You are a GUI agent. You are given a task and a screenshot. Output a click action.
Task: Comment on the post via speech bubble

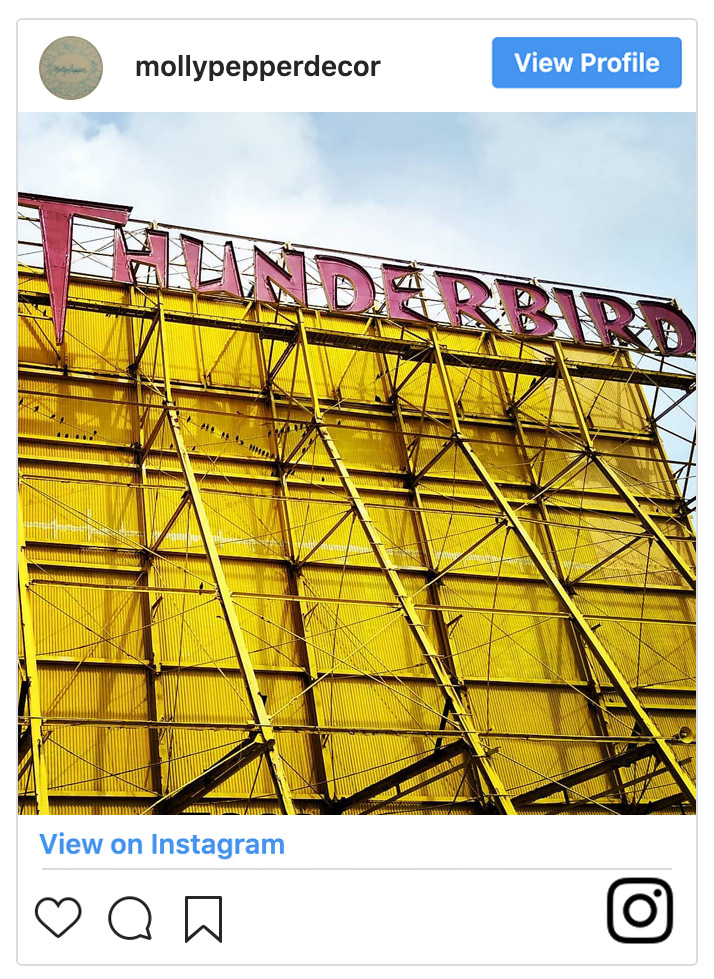pyautogui.click(x=130, y=918)
